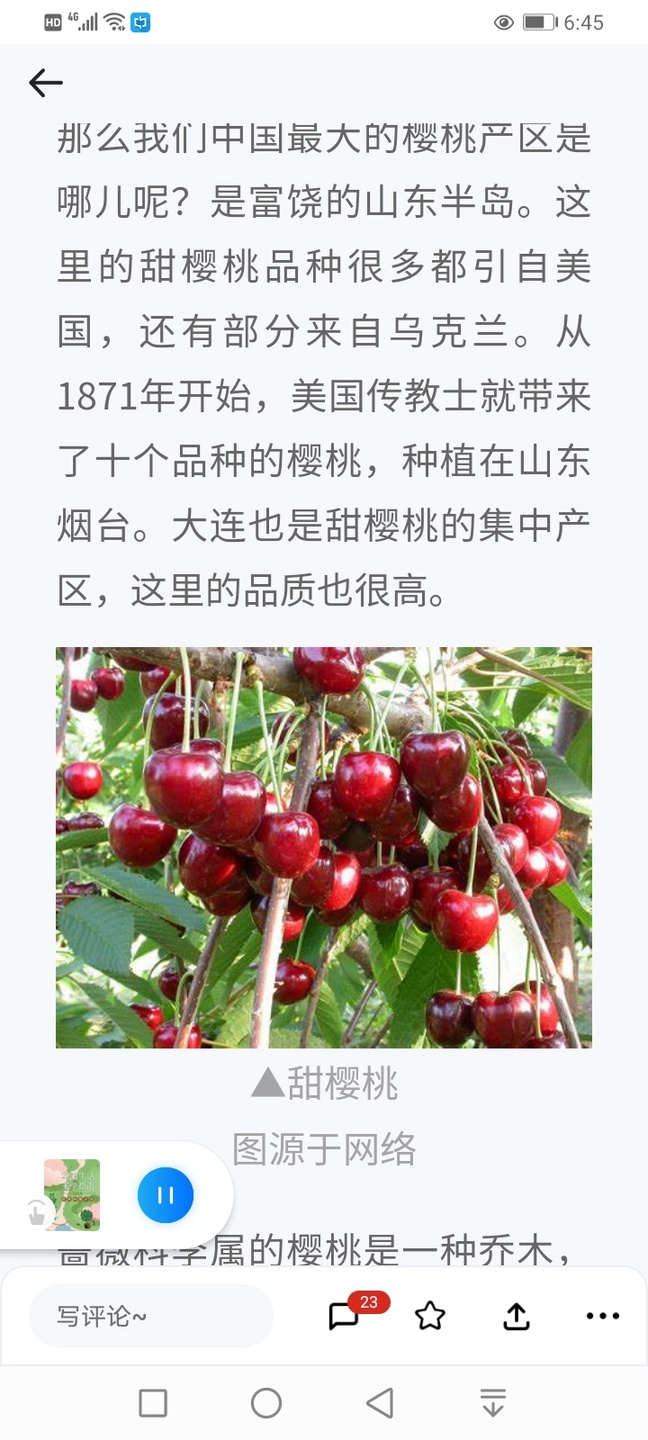The height and width of the screenshot is (1440, 648).
Task: Open recent apps from the navigation bar
Action: click(153, 1403)
